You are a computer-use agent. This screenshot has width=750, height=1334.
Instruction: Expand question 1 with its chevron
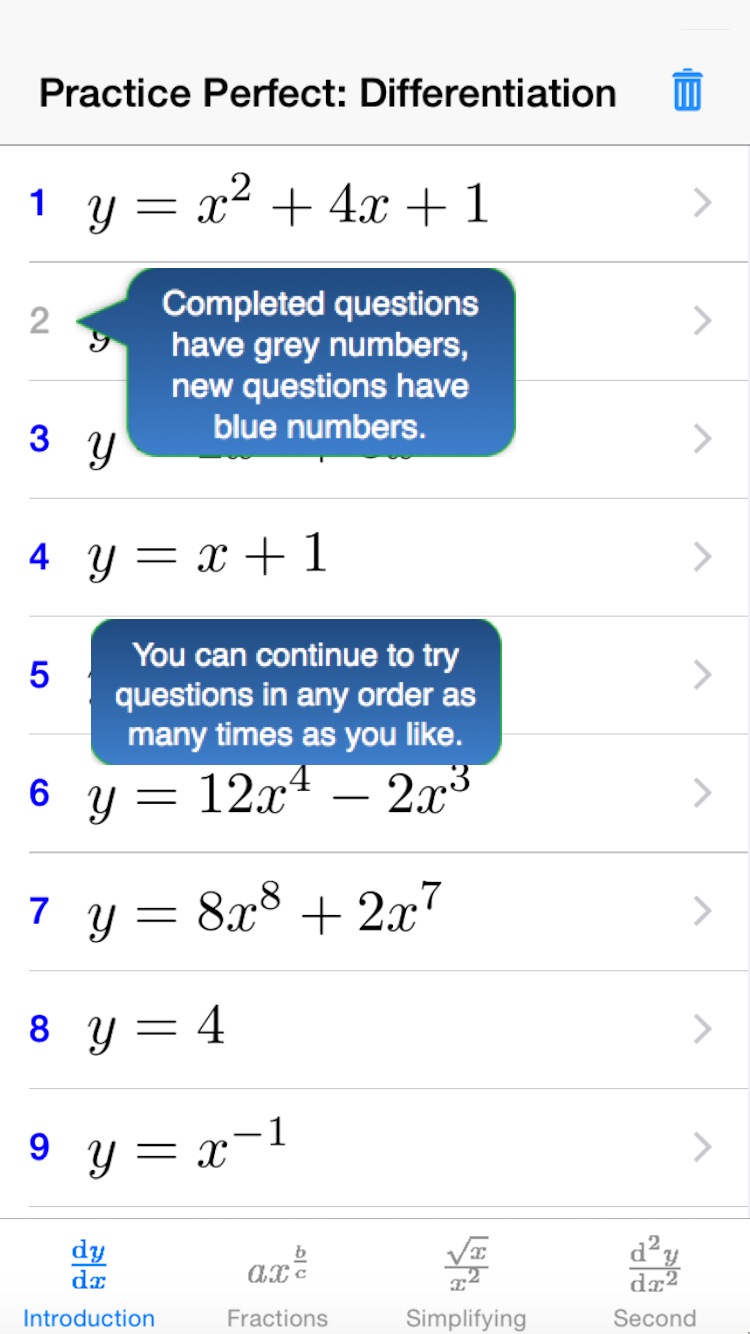702,203
